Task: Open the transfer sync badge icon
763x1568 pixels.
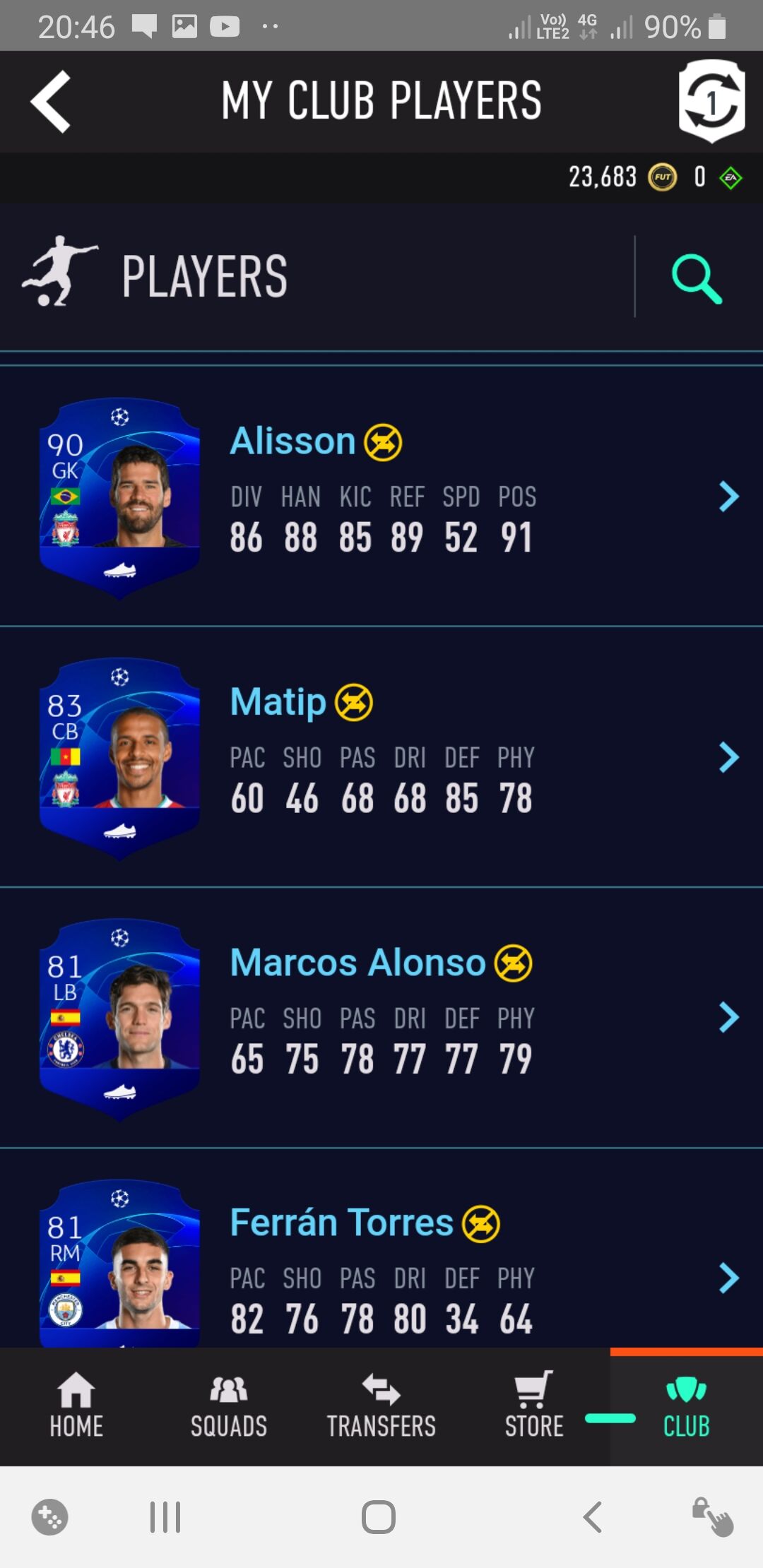Action: click(x=711, y=101)
